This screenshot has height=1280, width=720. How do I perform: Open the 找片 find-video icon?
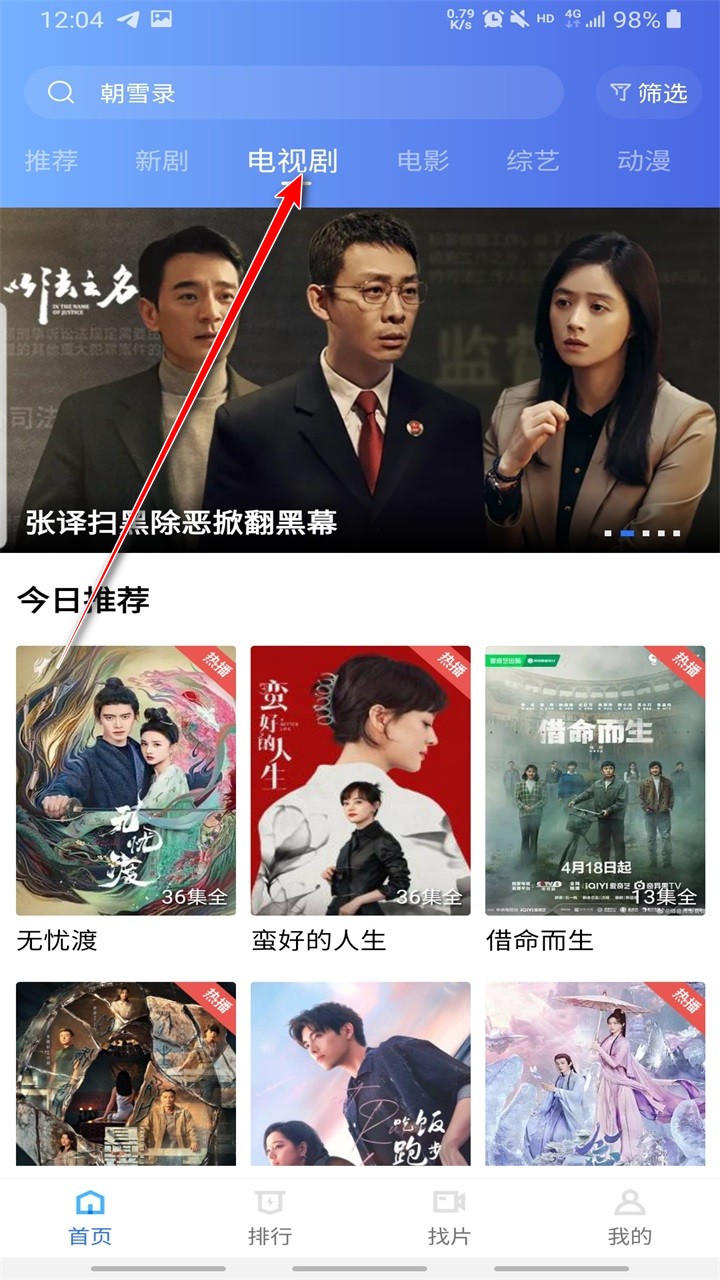(448, 1205)
